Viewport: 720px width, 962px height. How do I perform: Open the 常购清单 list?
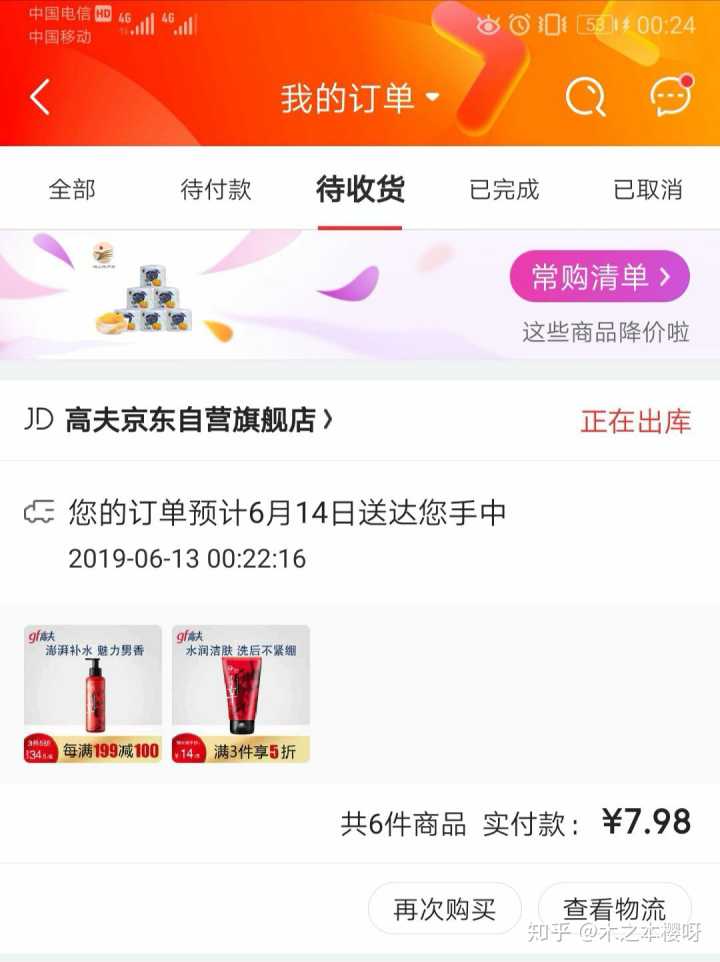tap(599, 277)
